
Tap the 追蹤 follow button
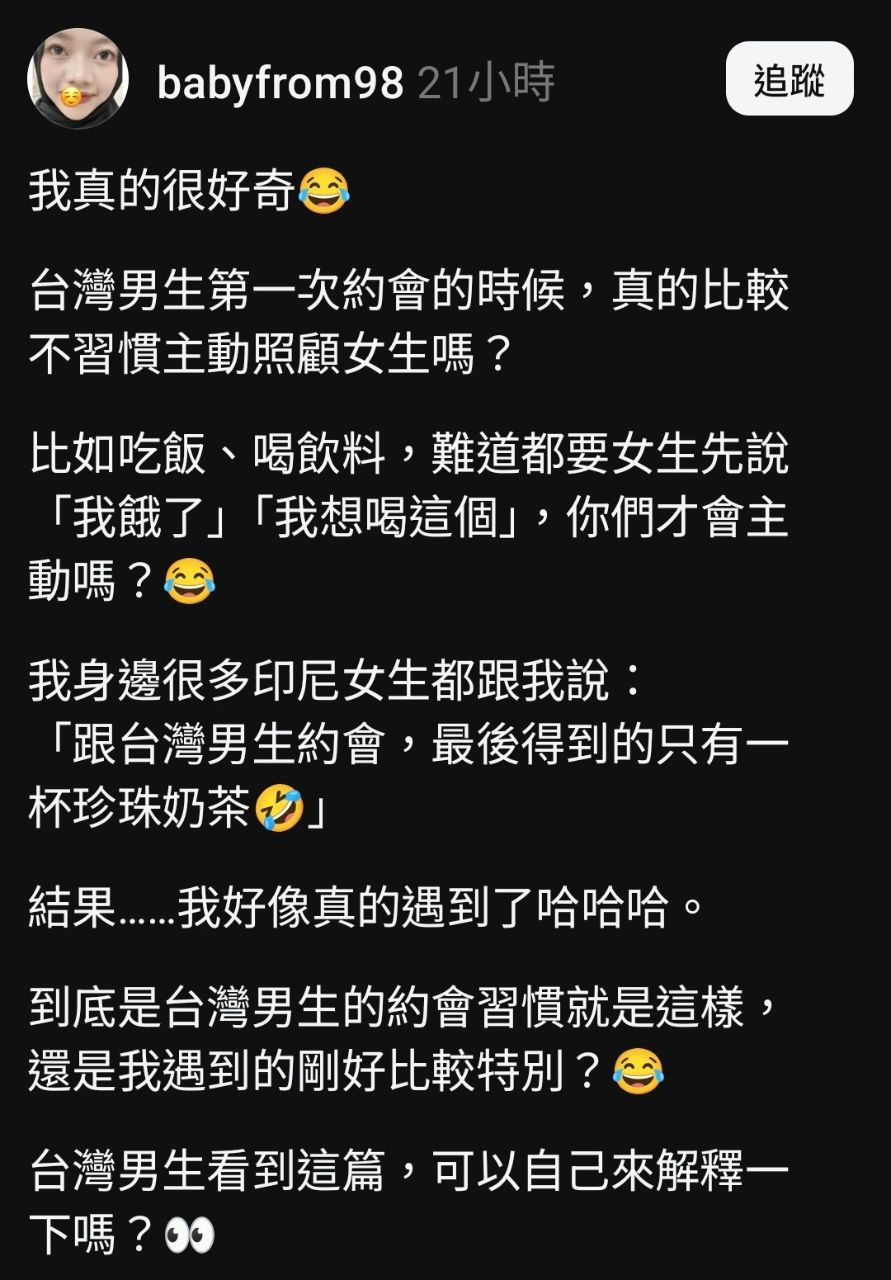point(789,79)
